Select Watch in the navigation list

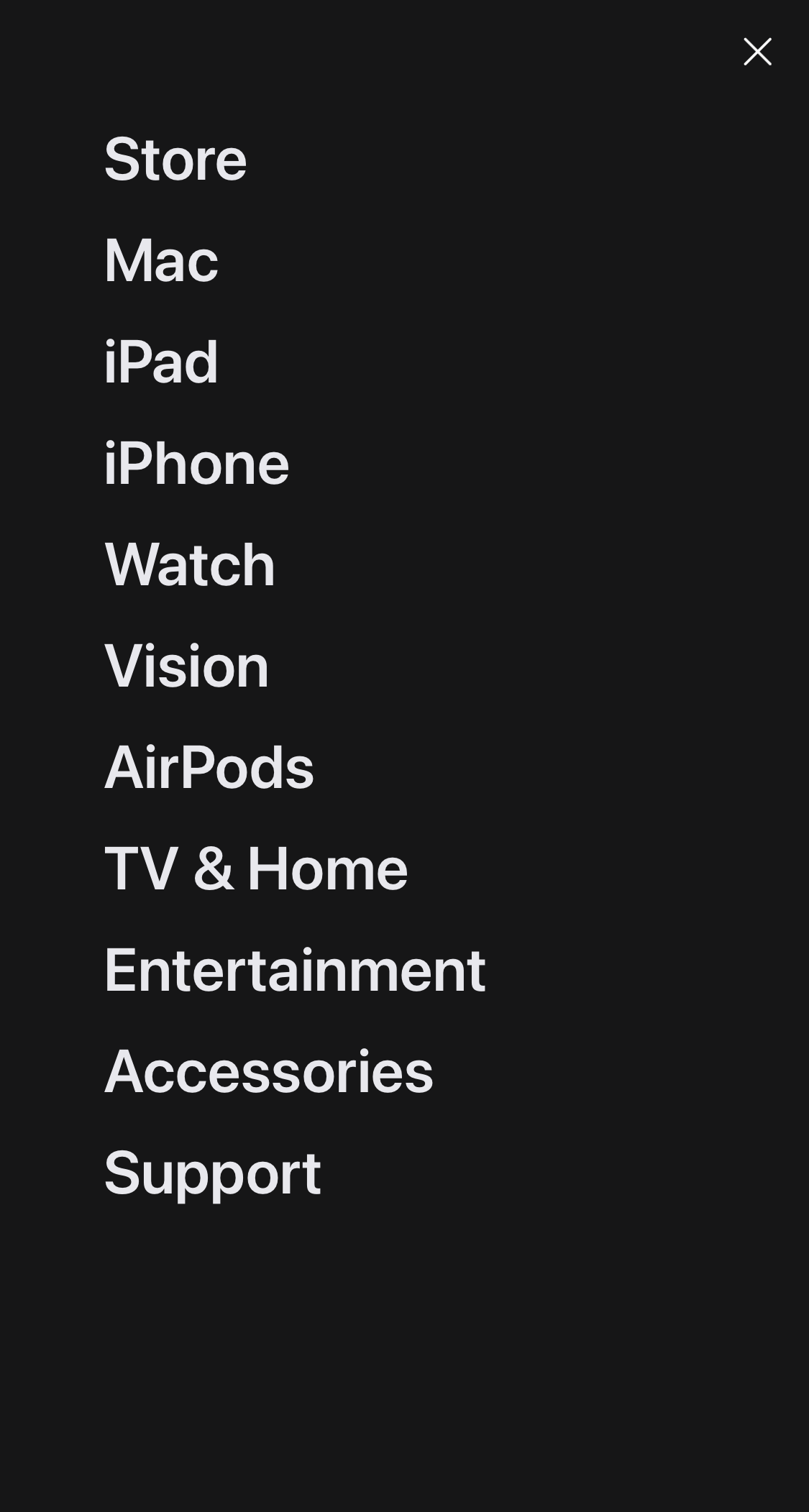click(x=188, y=564)
